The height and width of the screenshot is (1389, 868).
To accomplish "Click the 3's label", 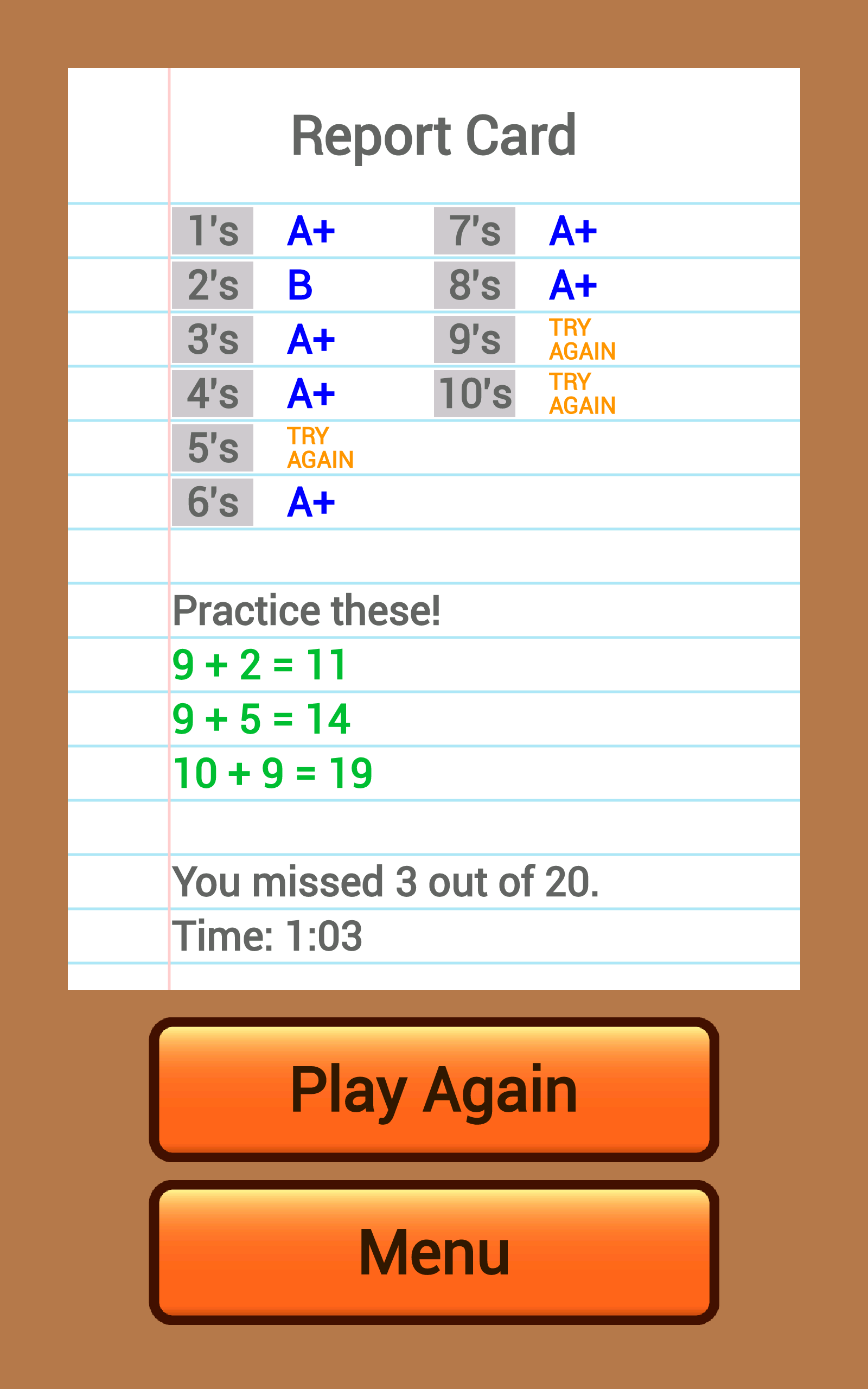I will click(x=213, y=339).
